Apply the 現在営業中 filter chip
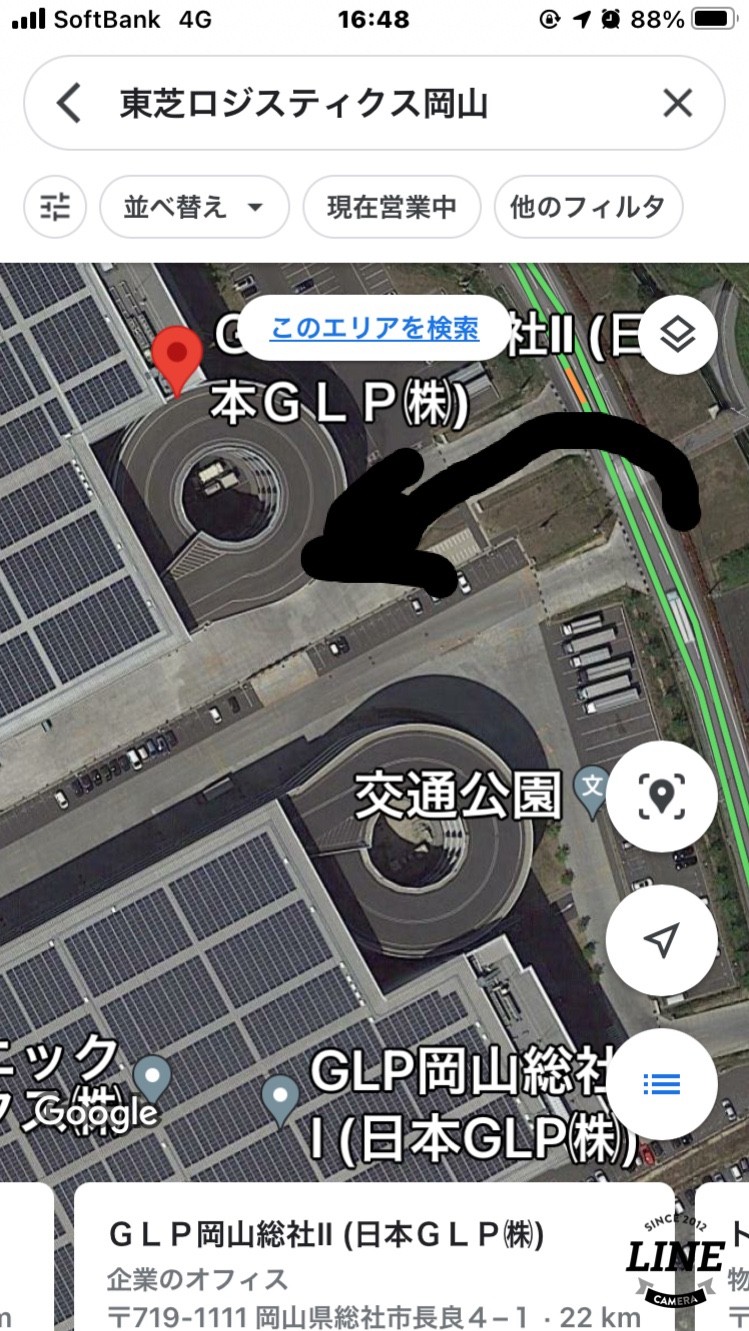The width and height of the screenshot is (749, 1331). pos(391,207)
